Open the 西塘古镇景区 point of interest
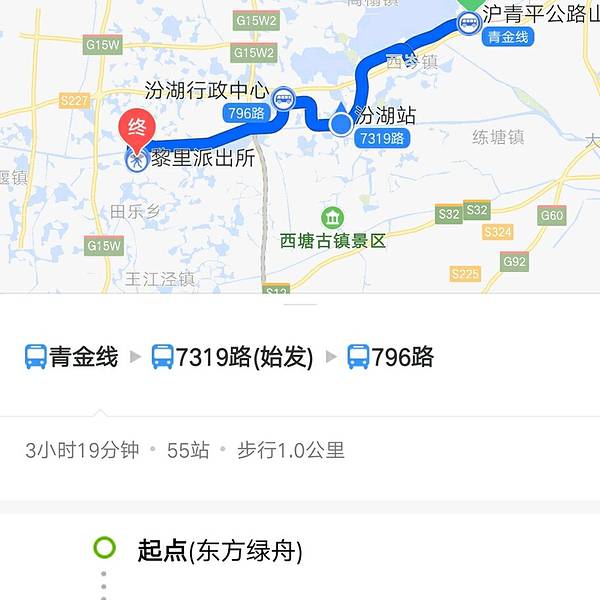The height and width of the screenshot is (600, 600). pos(332,218)
